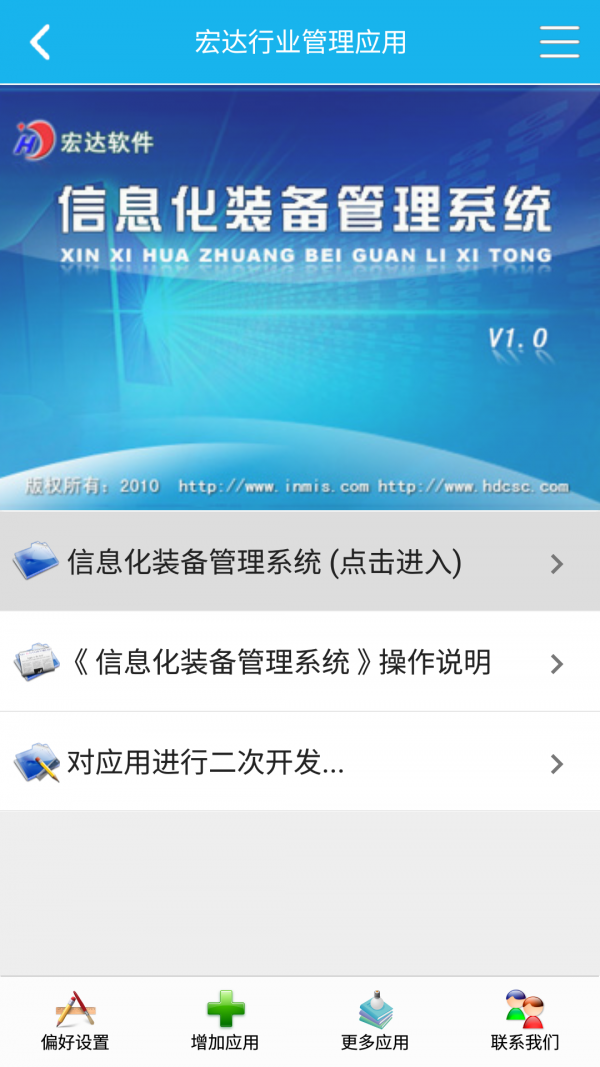Open 偏好设置 at the bottom
Screen dimensions: 600x1067
coord(75,1020)
